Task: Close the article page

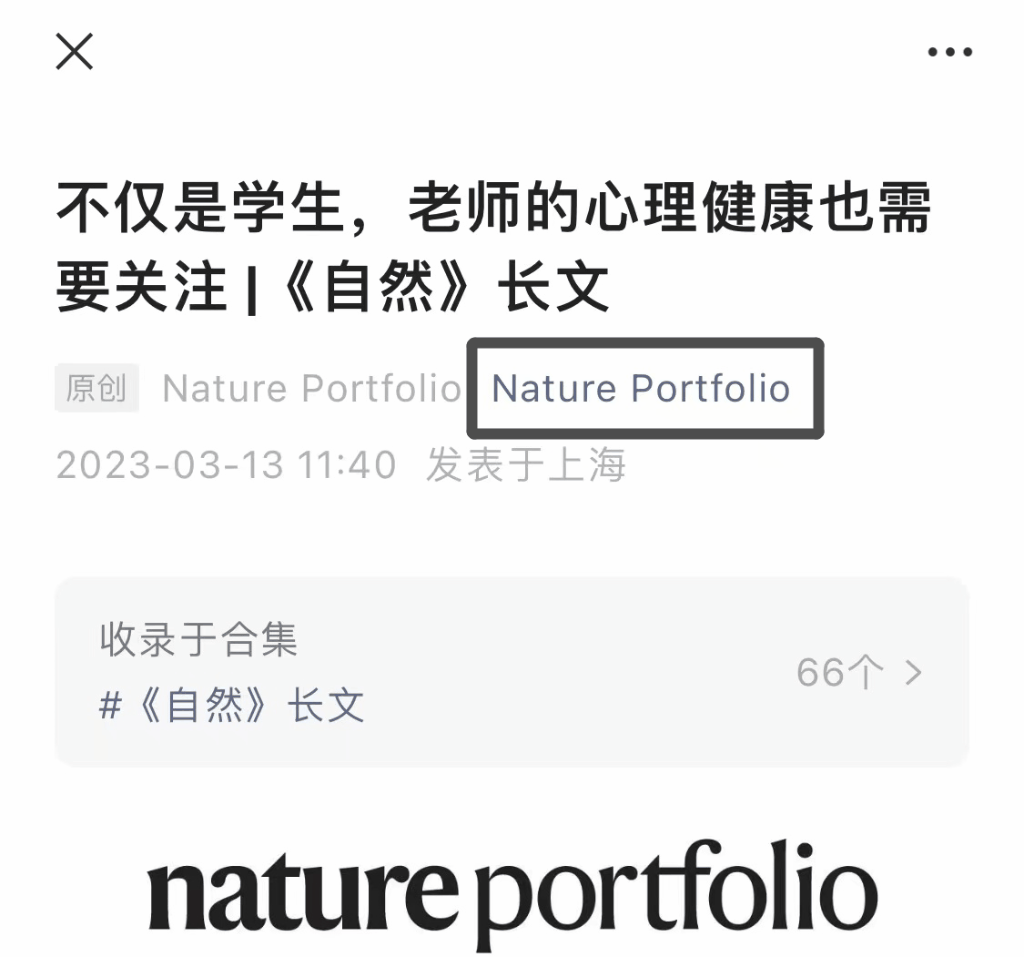Action: click(x=75, y=52)
